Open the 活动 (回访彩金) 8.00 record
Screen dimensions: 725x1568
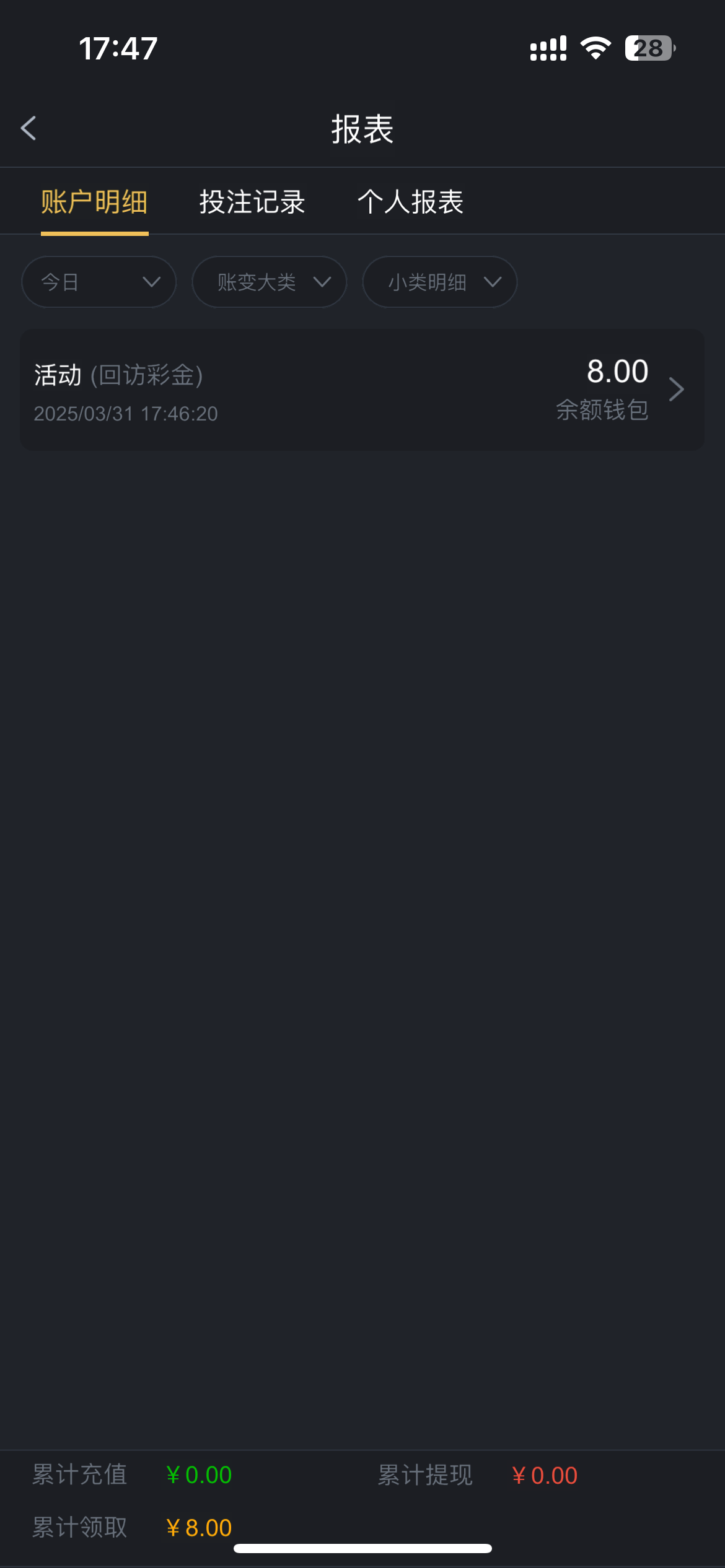tap(362, 390)
